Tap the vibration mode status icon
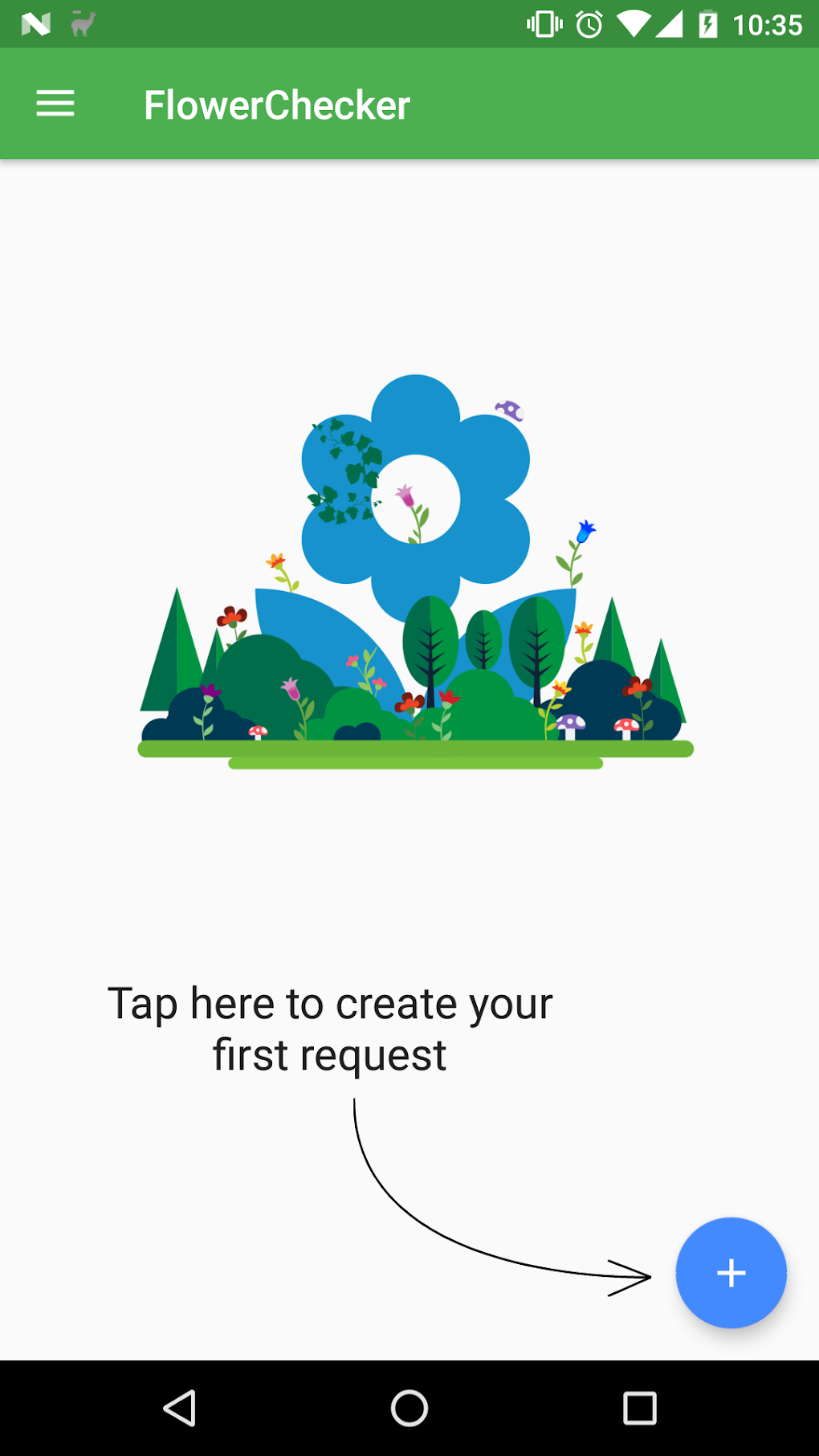The image size is (819, 1456). click(x=544, y=24)
